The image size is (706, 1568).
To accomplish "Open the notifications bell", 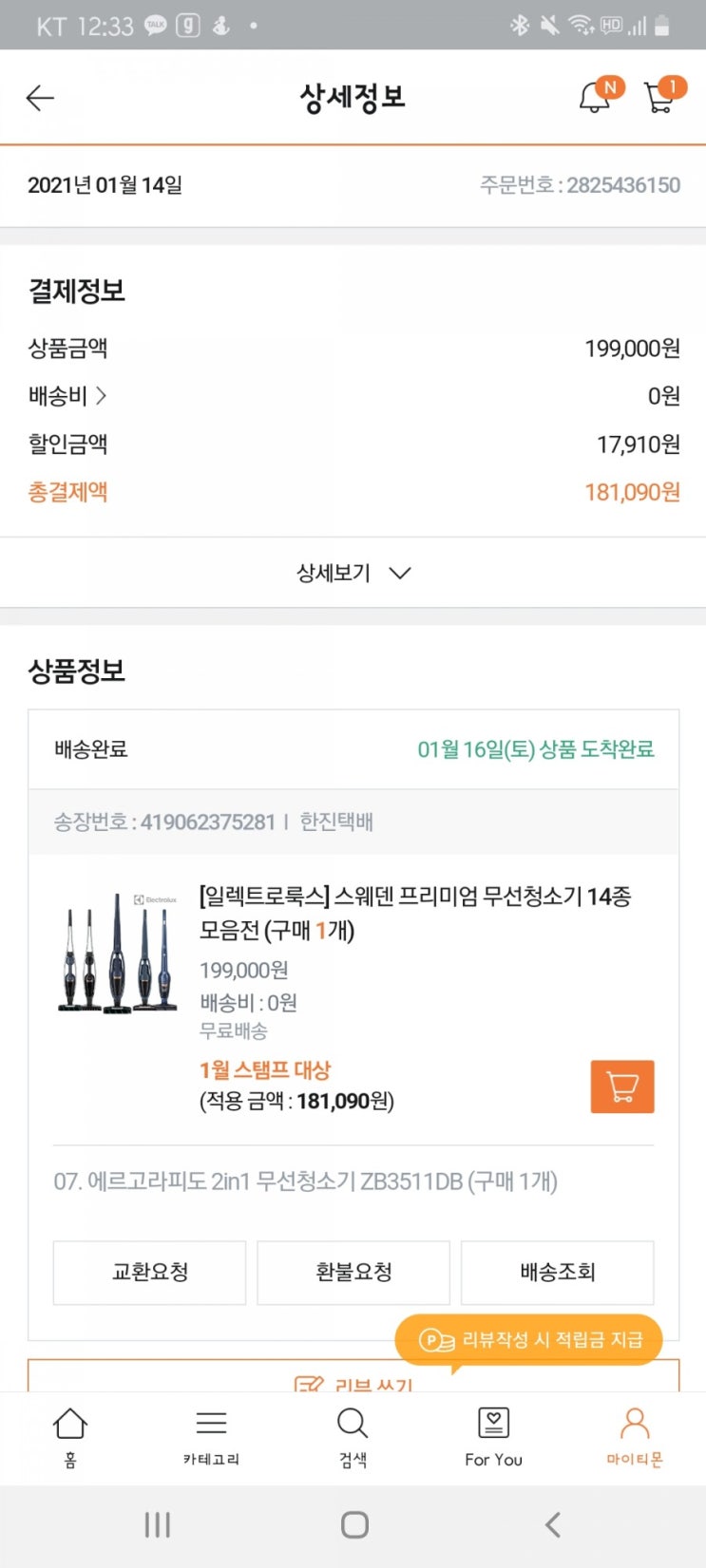I will [596, 97].
